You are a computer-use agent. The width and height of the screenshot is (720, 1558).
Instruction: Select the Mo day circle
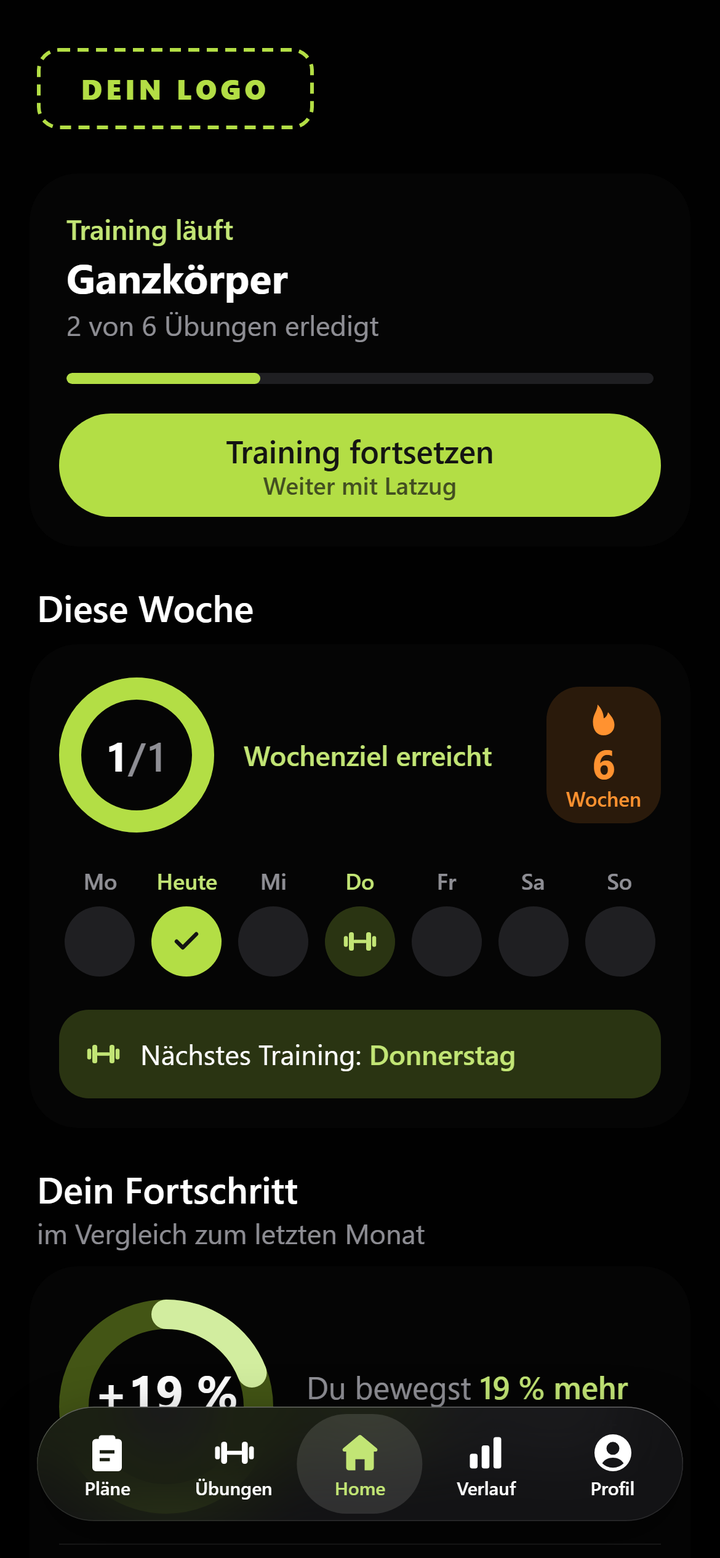pyautogui.click(x=100, y=941)
